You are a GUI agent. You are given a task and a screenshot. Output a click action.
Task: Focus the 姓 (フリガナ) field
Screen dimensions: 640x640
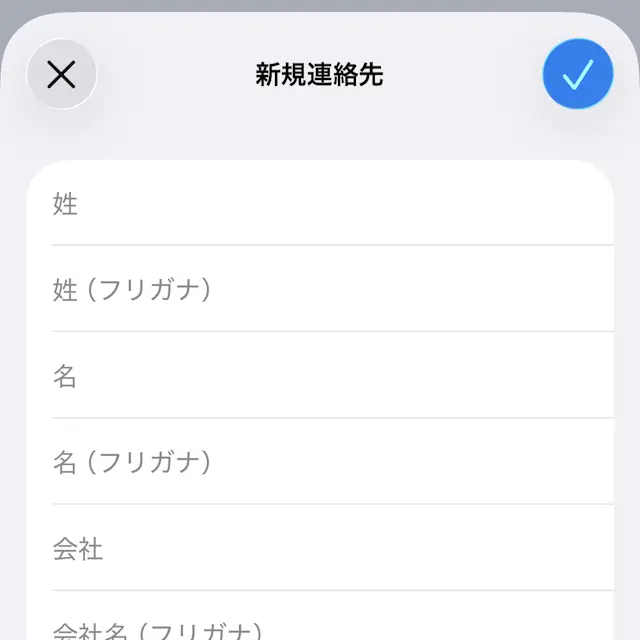(320, 290)
